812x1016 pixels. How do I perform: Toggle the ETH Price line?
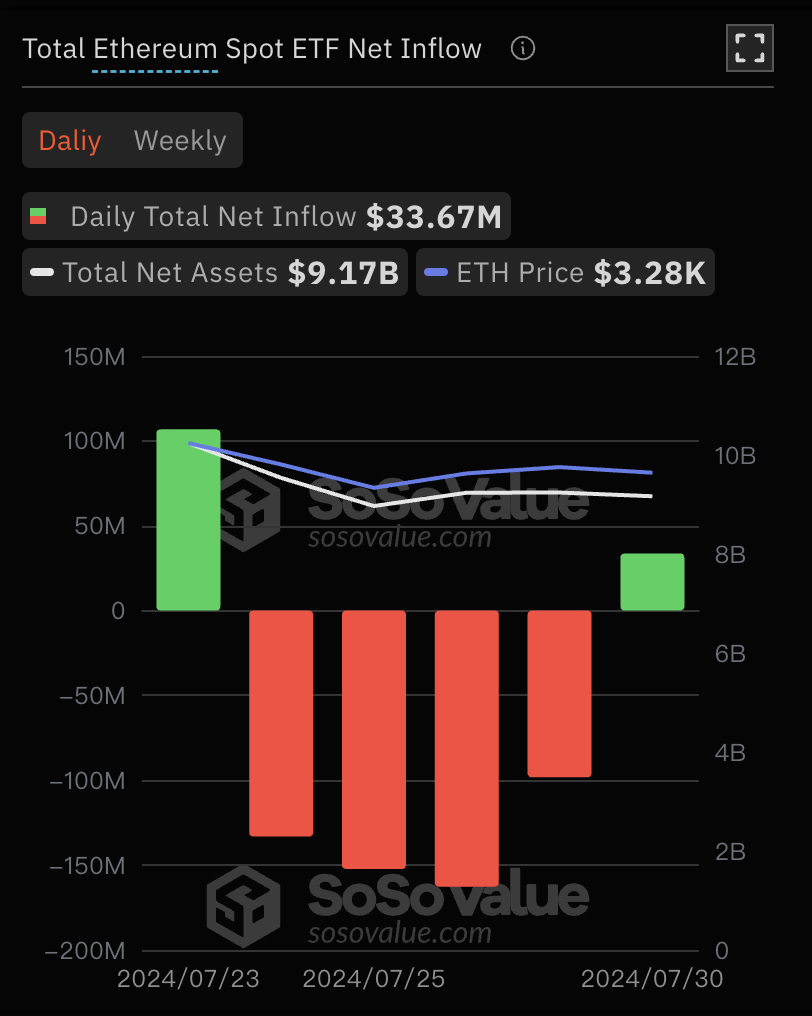(565, 273)
